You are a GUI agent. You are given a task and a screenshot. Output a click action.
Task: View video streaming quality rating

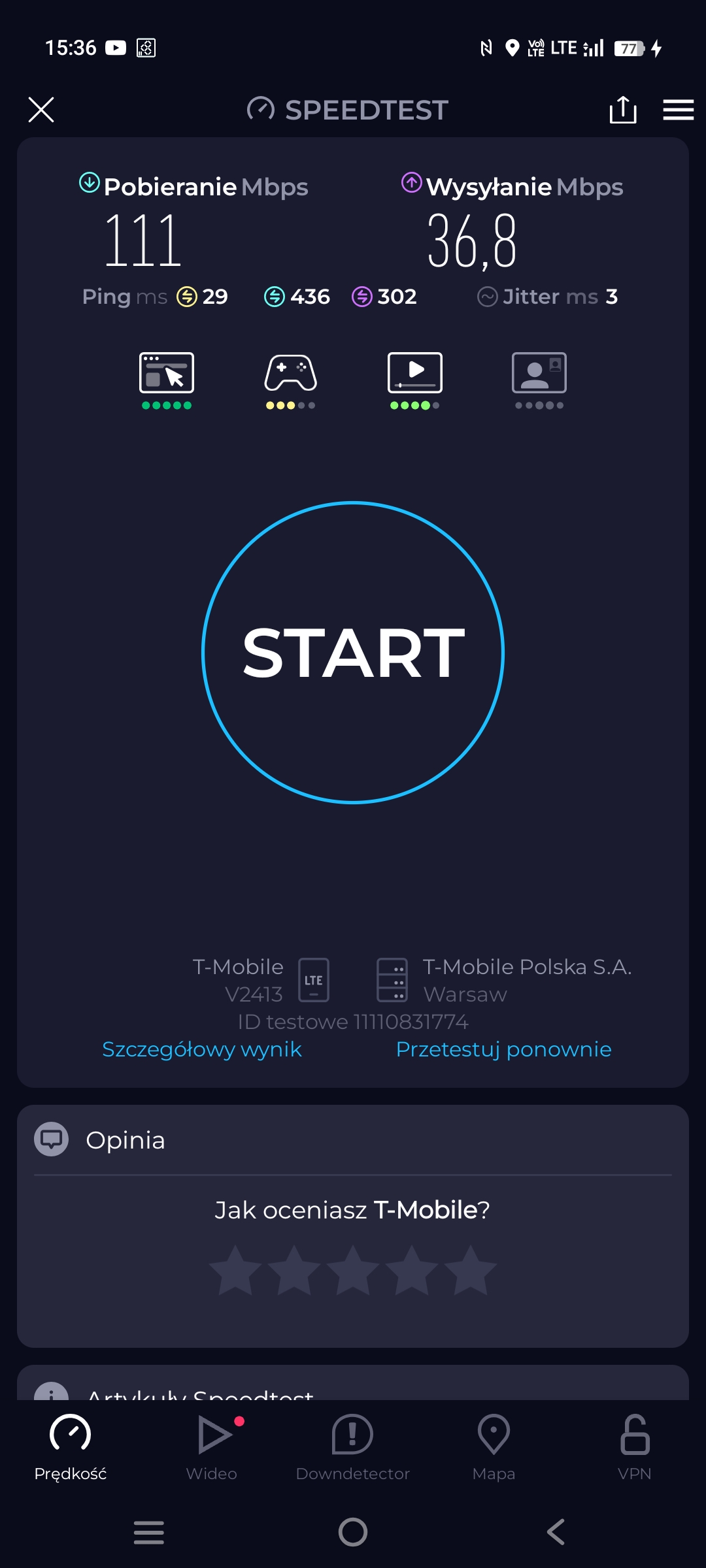pos(415,380)
